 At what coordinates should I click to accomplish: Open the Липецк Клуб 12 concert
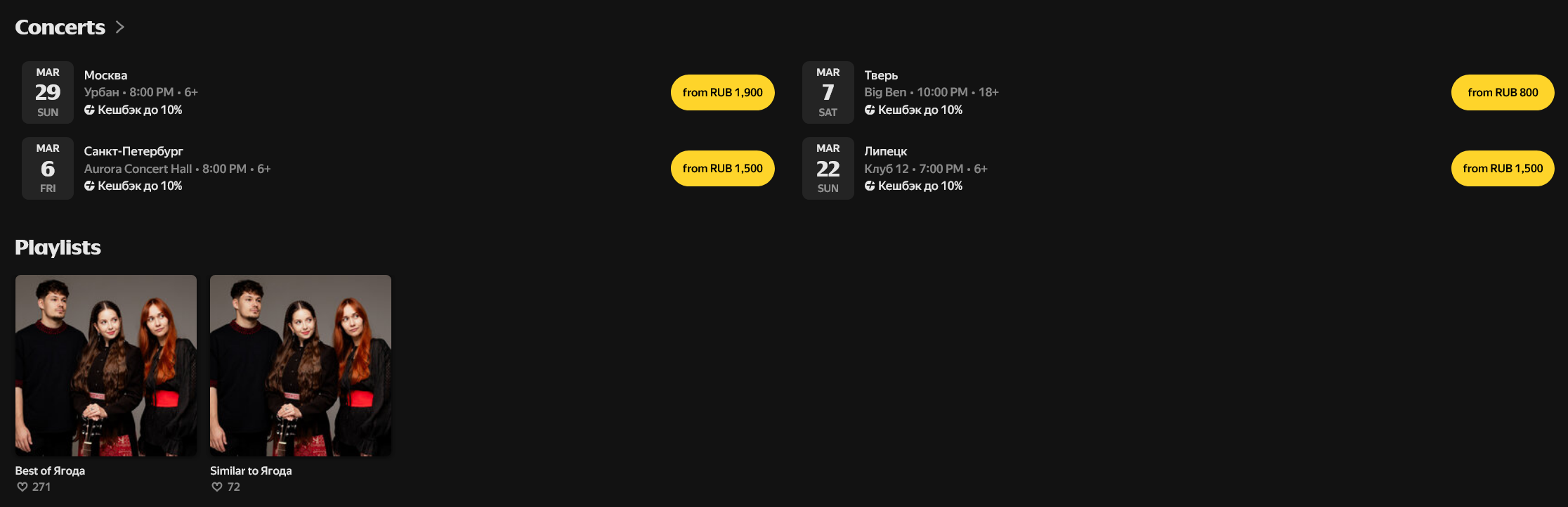885,151
